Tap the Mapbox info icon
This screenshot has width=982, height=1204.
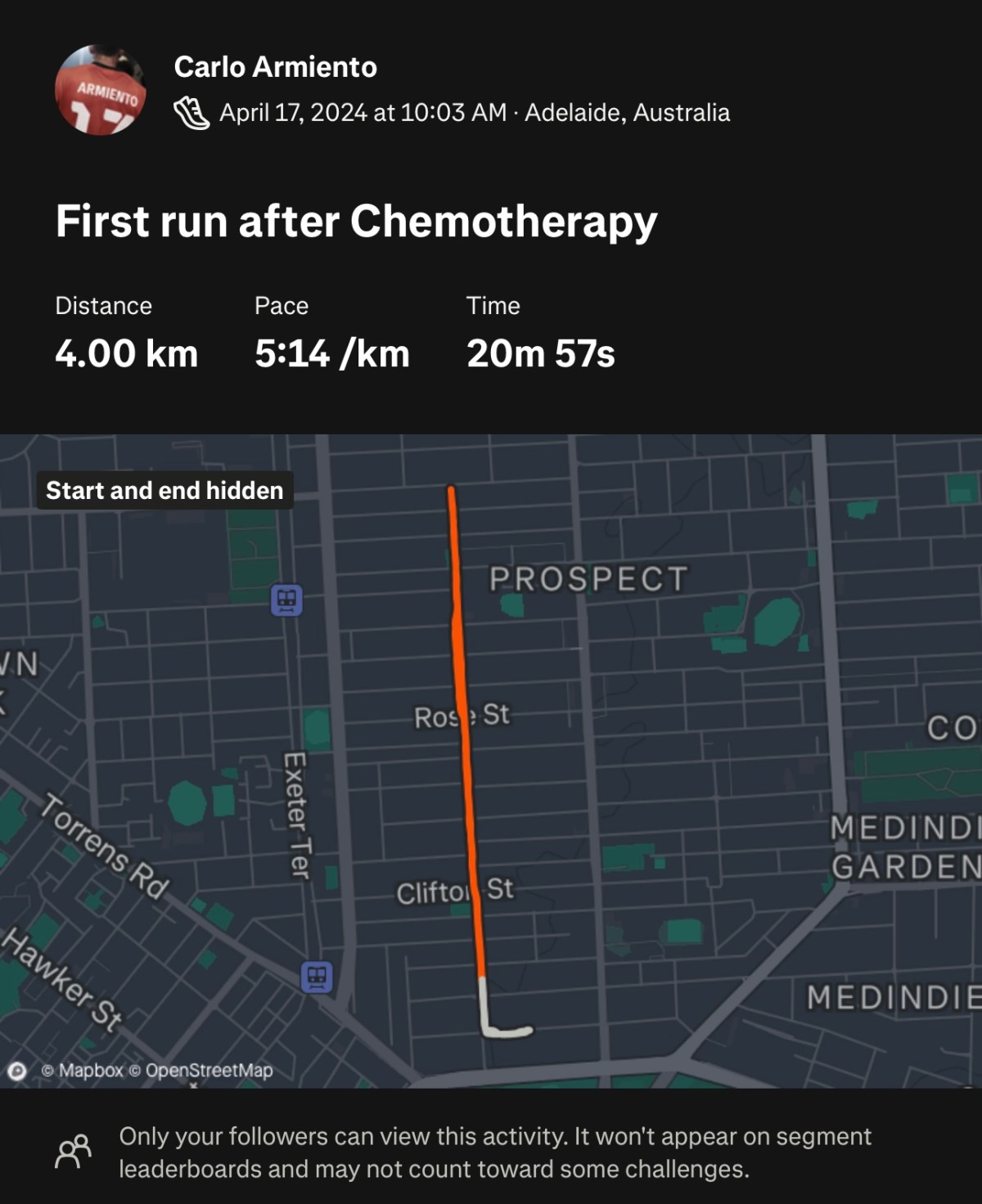[17, 1071]
